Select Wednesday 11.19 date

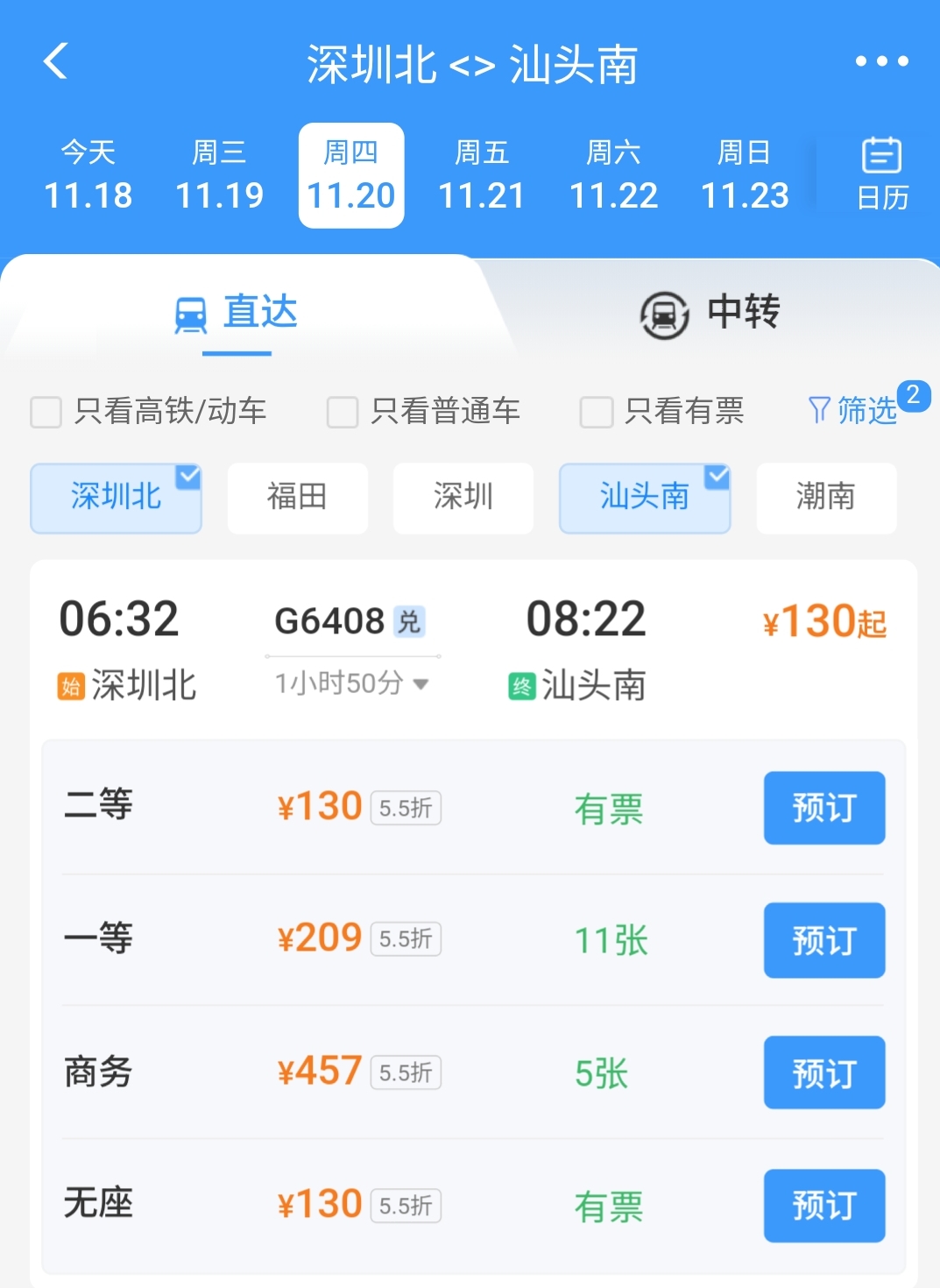click(x=219, y=176)
